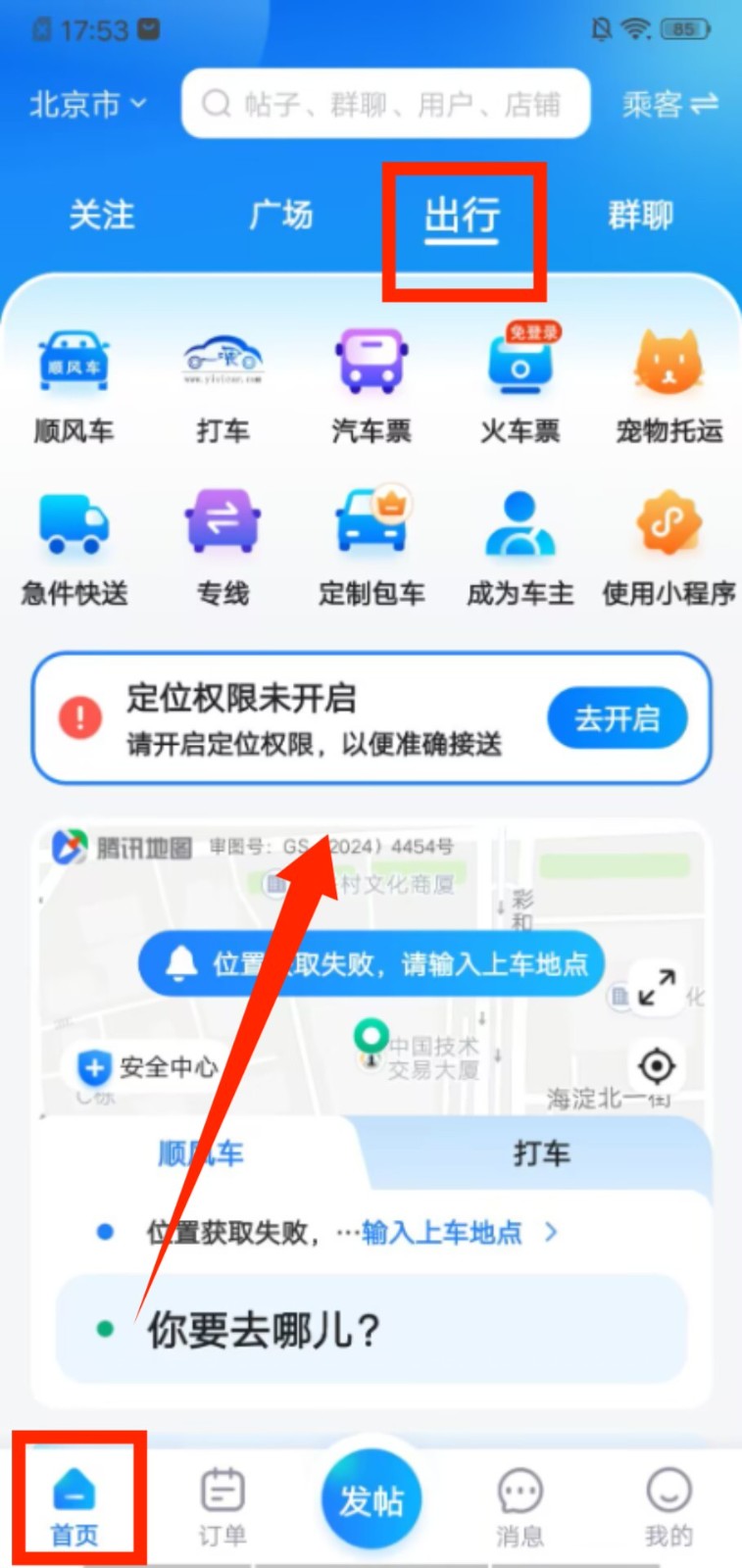Tap 去开启 to enable location permission
The width and height of the screenshot is (742, 1568).
(617, 718)
